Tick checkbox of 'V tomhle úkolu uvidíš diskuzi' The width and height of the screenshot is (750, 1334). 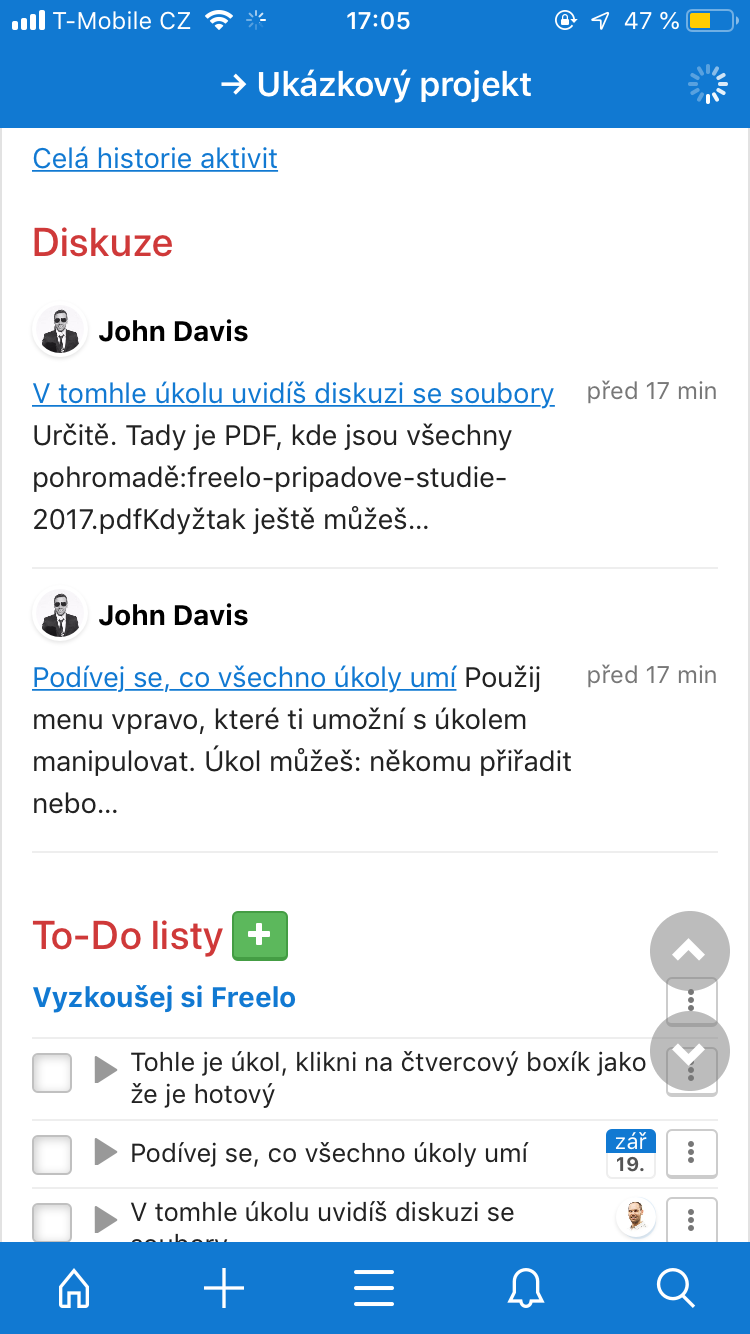[x=51, y=1222]
